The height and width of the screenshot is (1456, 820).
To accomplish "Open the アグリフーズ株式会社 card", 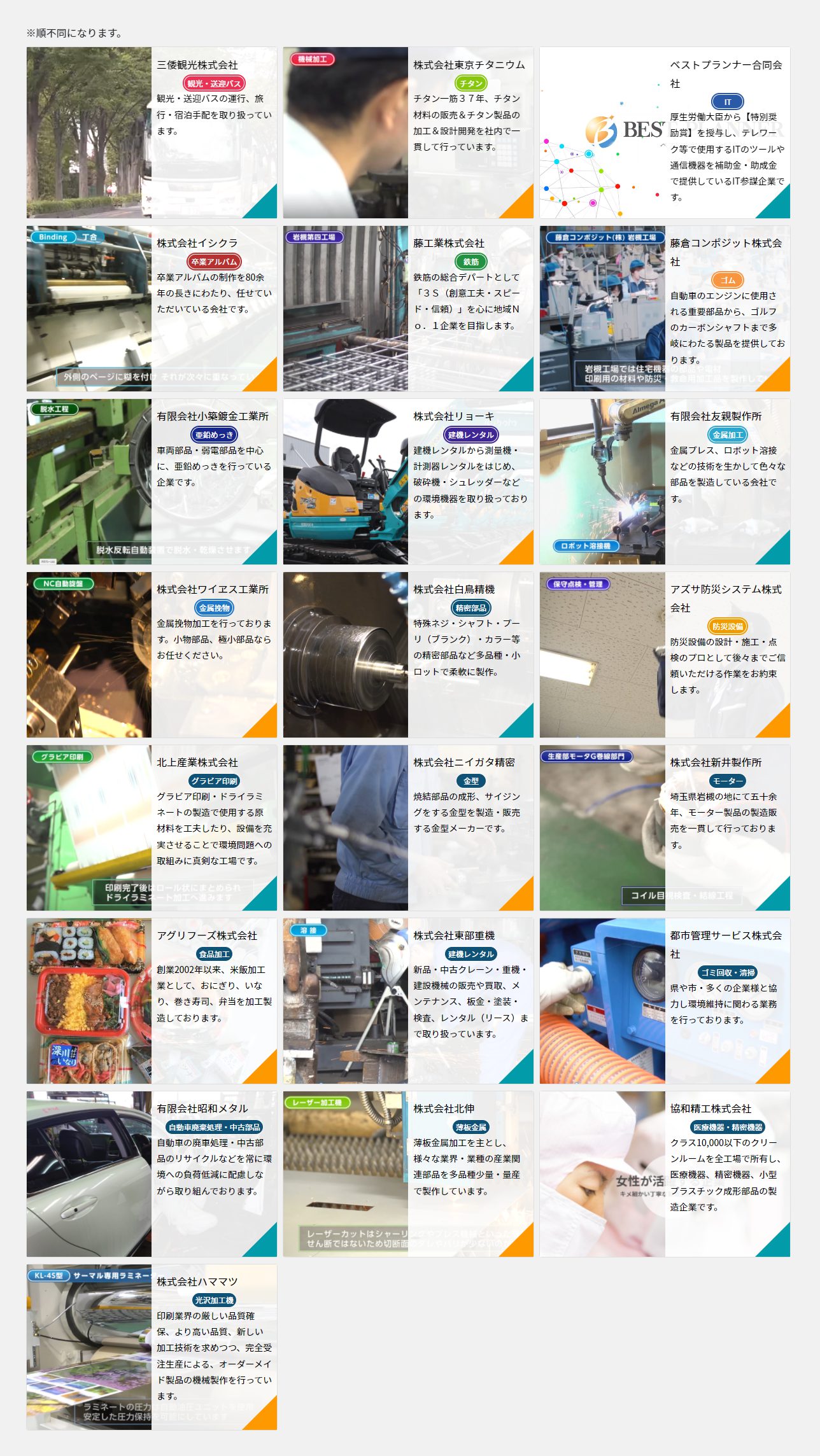I will 152,1001.
